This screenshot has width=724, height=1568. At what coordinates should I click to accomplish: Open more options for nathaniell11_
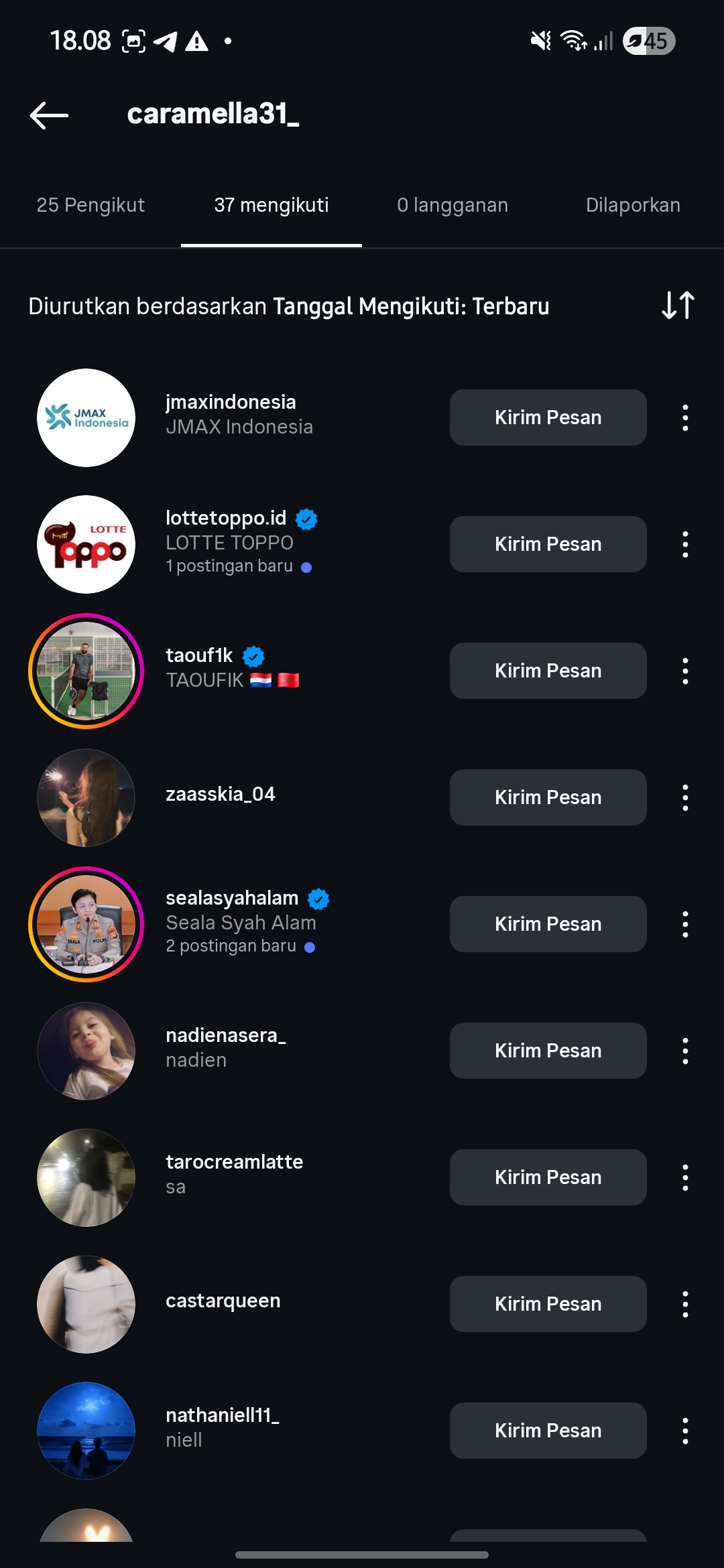685,1431
